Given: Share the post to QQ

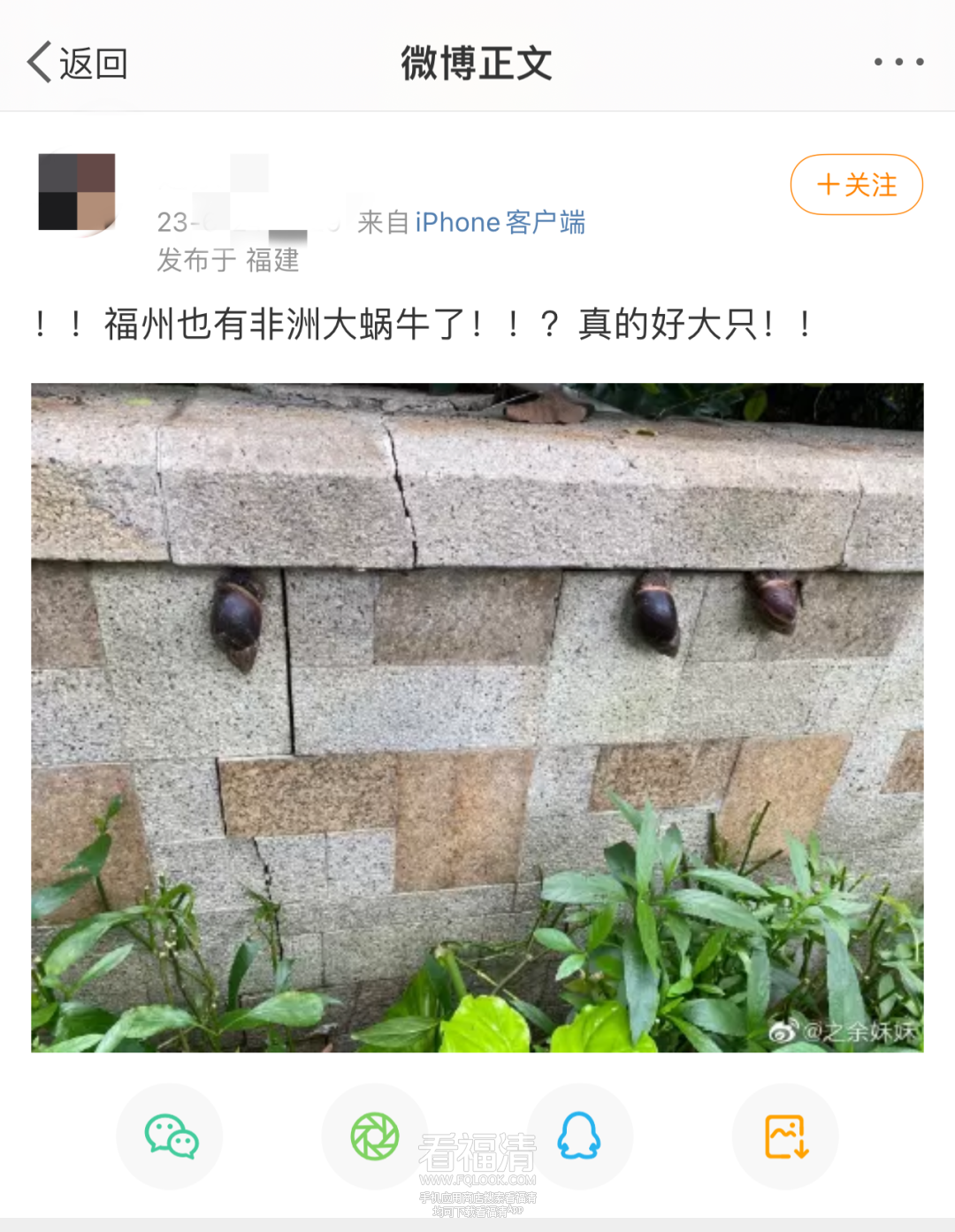Looking at the screenshot, I should point(579,1136).
